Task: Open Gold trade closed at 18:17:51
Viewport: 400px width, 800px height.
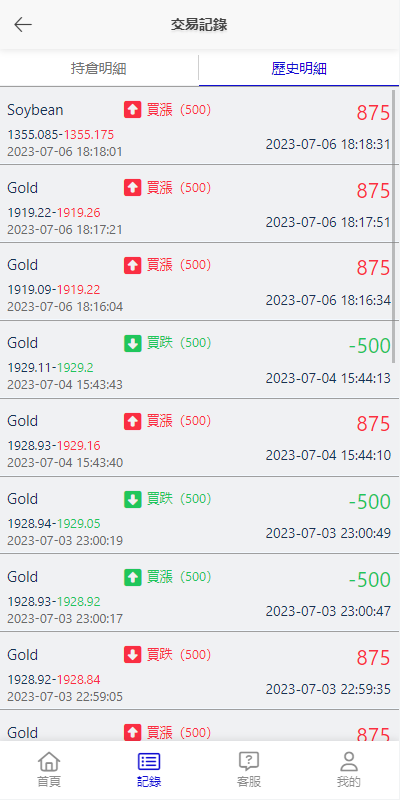Action: (x=199, y=204)
